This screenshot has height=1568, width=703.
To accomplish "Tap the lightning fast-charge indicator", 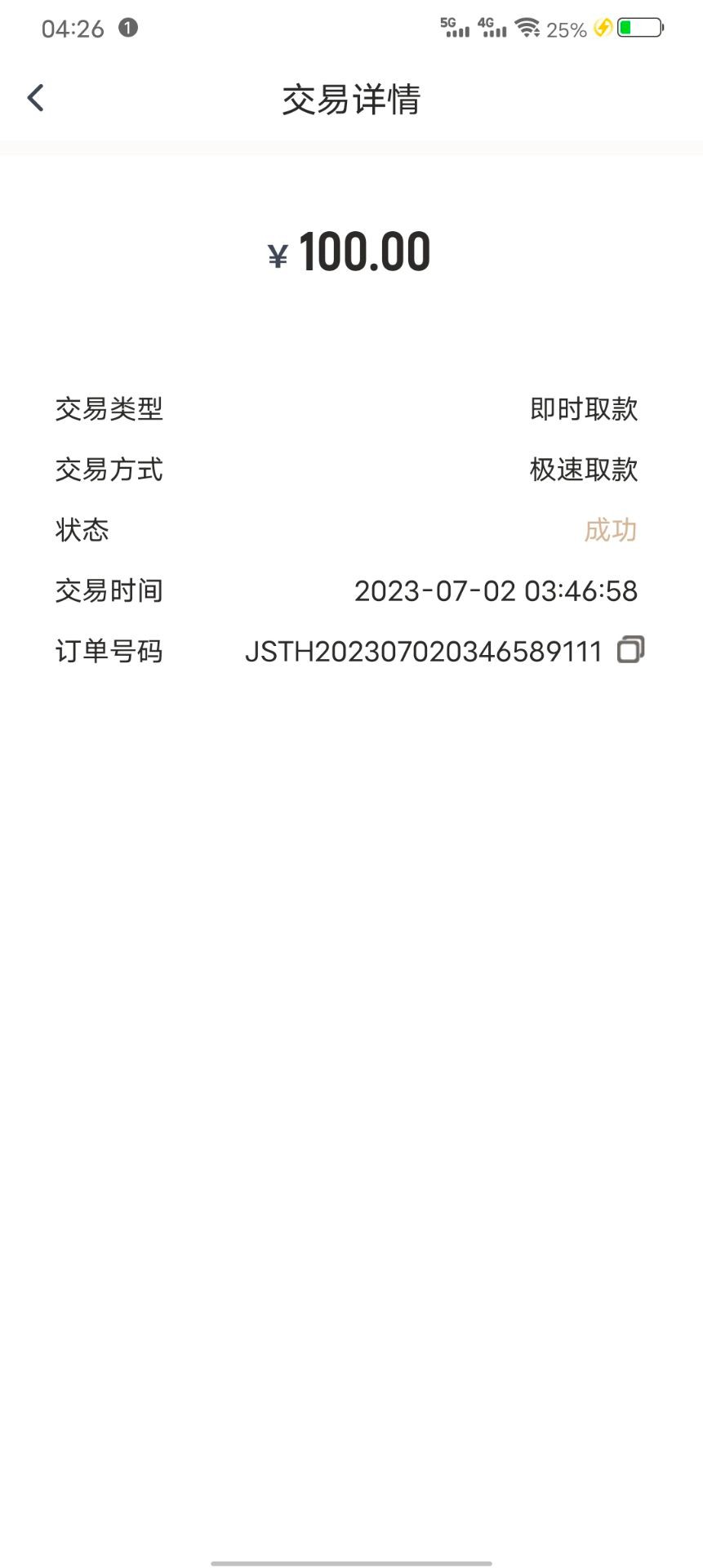I will coord(602,27).
